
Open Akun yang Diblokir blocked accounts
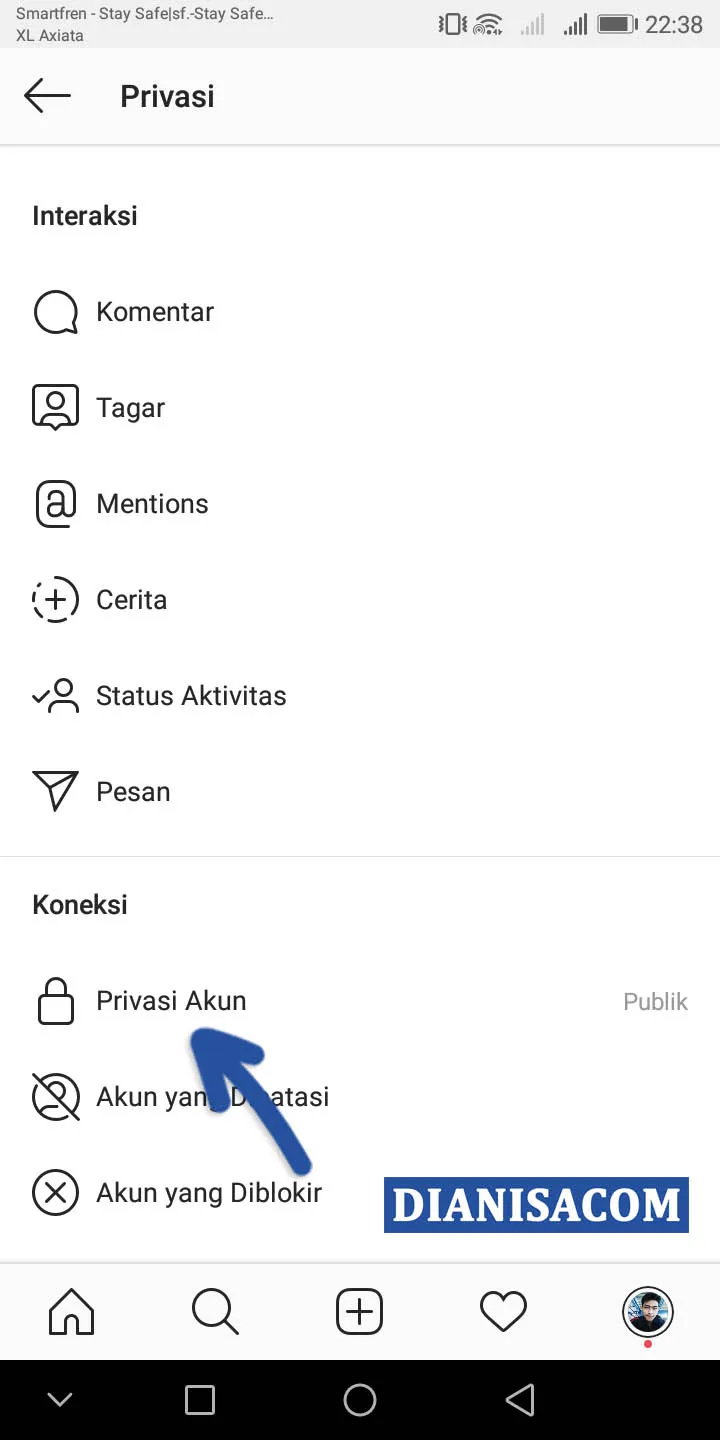click(208, 1192)
